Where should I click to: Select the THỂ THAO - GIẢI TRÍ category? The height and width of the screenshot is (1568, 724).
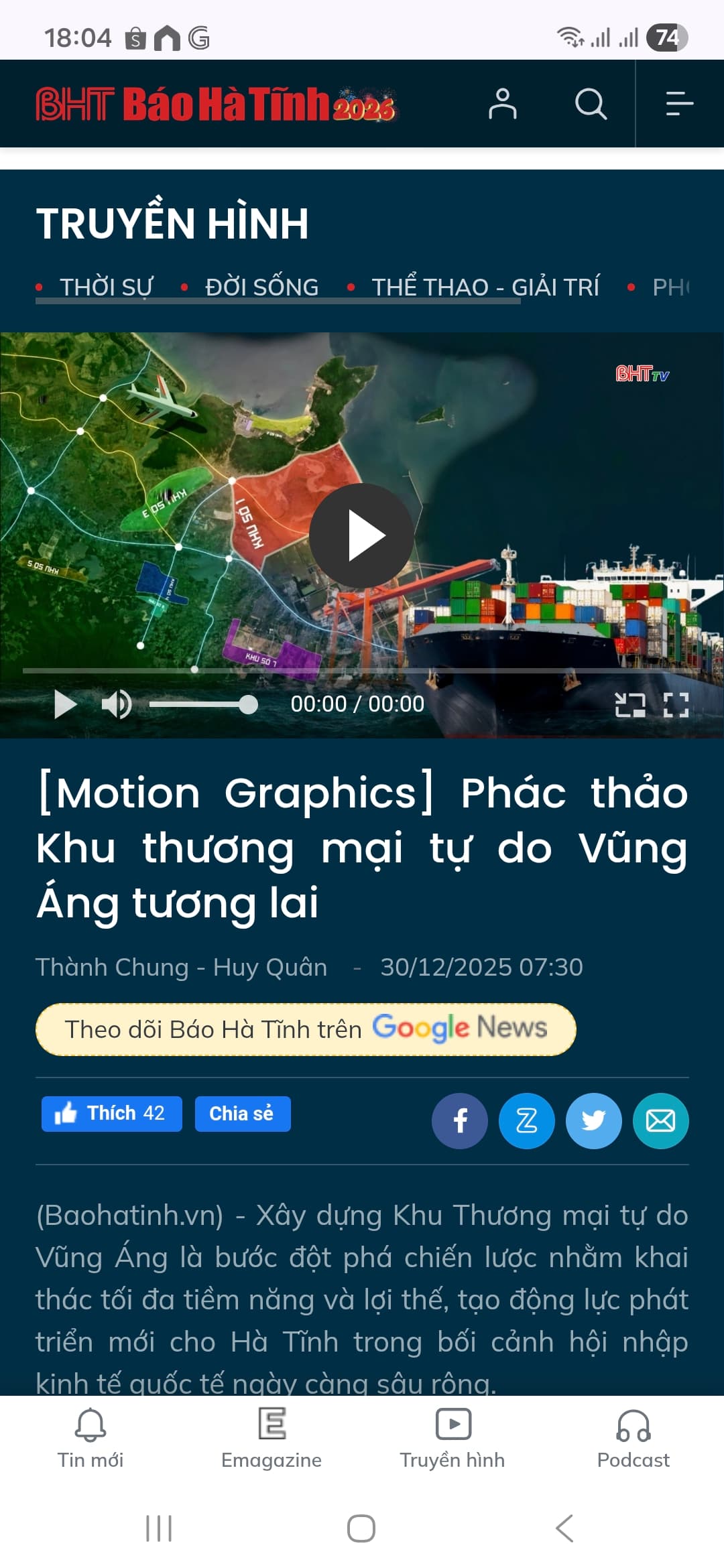485,287
